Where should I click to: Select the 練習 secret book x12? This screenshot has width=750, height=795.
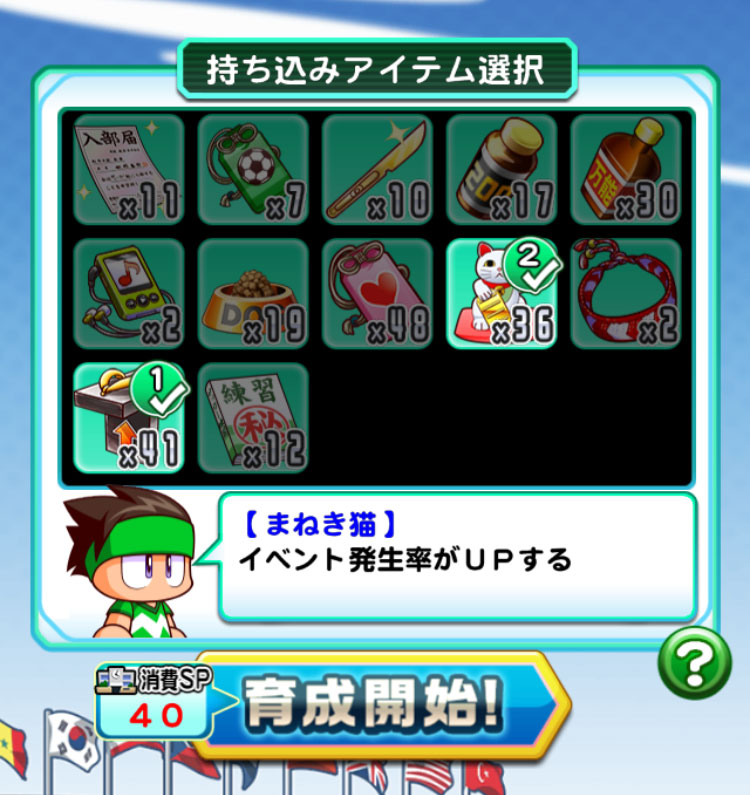[x=253, y=417]
